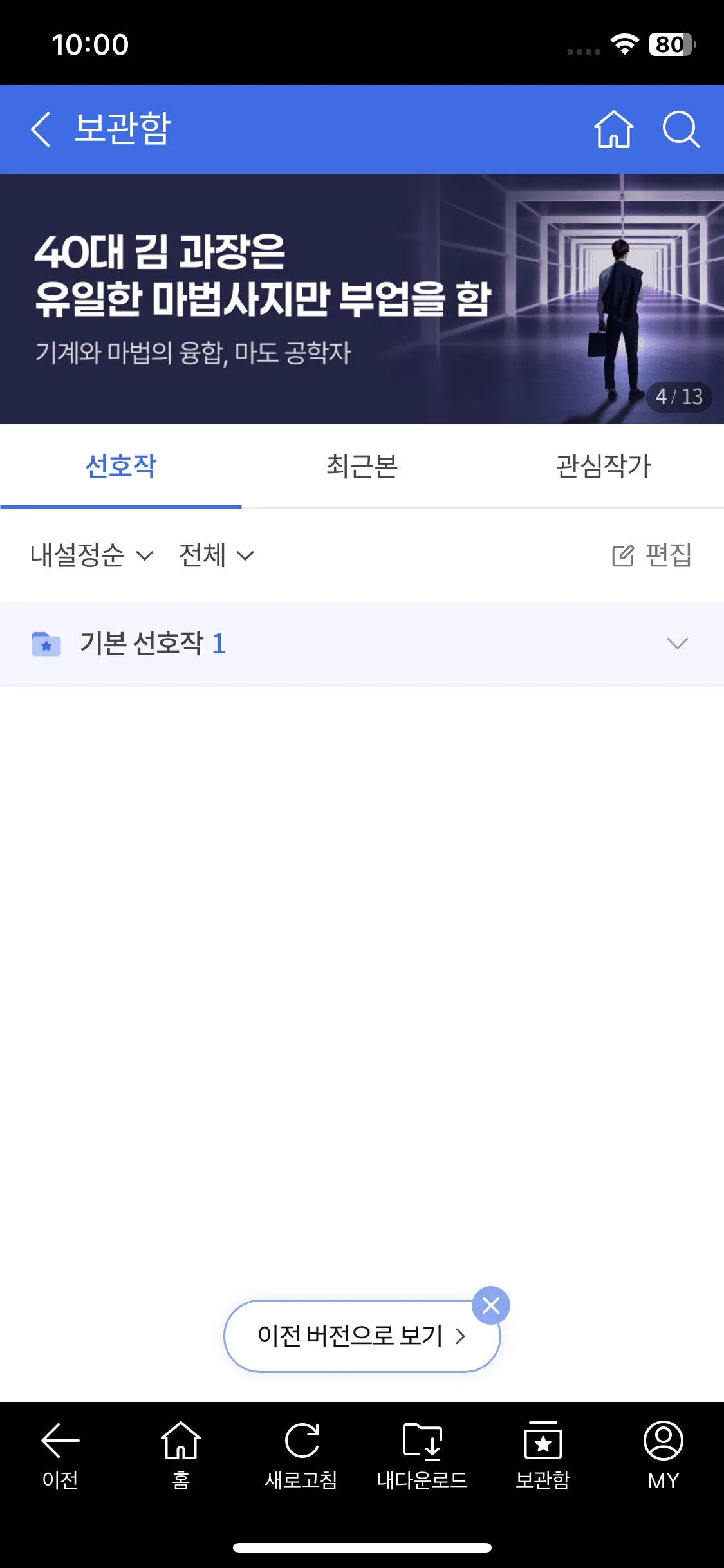The height and width of the screenshot is (1568, 724).
Task: Tap 이전 버전으로 보기 button
Action: click(362, 1336)
